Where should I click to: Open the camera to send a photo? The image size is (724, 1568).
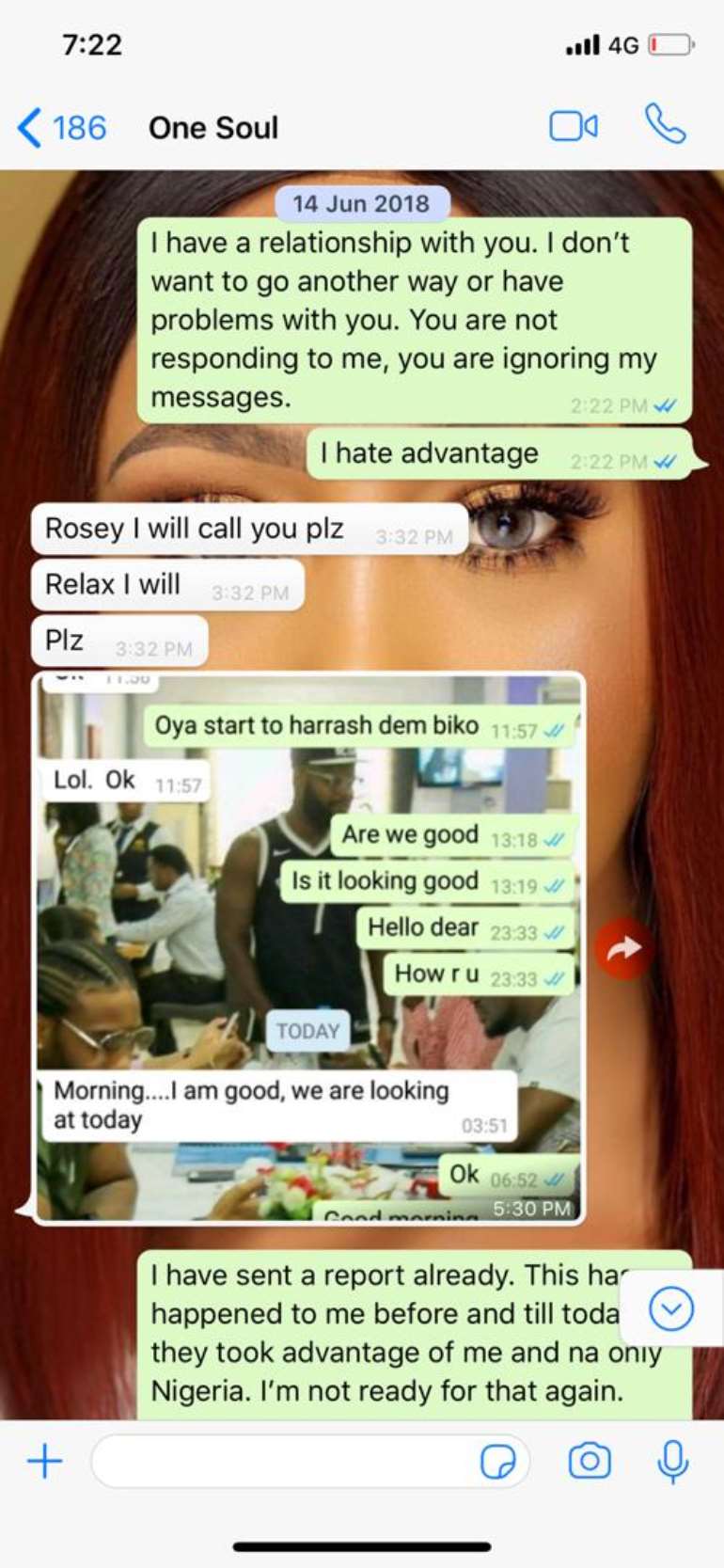point(590,1461)
